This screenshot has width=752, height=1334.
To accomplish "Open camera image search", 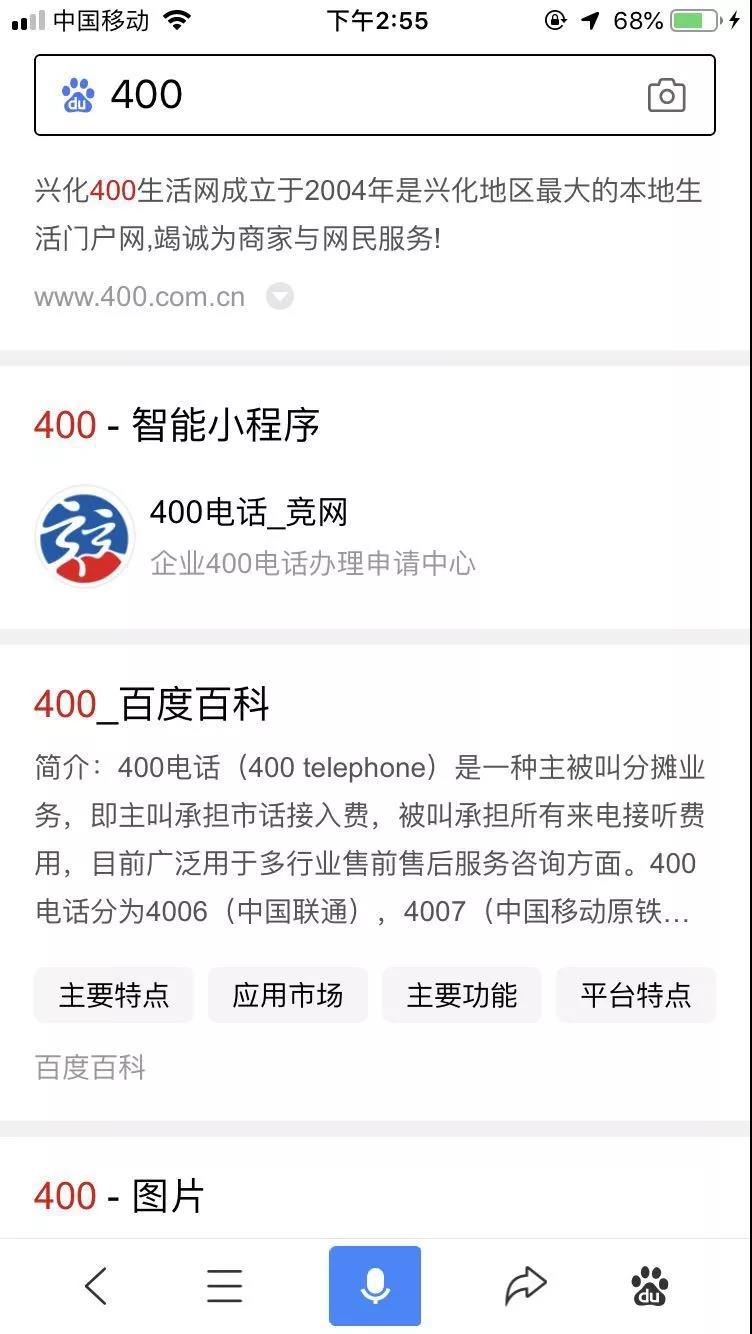I will 666,95.
